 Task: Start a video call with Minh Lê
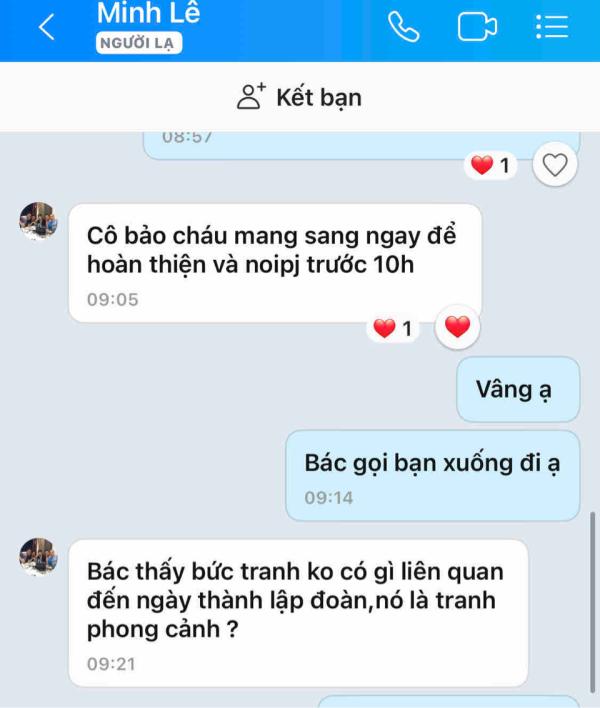477,27
